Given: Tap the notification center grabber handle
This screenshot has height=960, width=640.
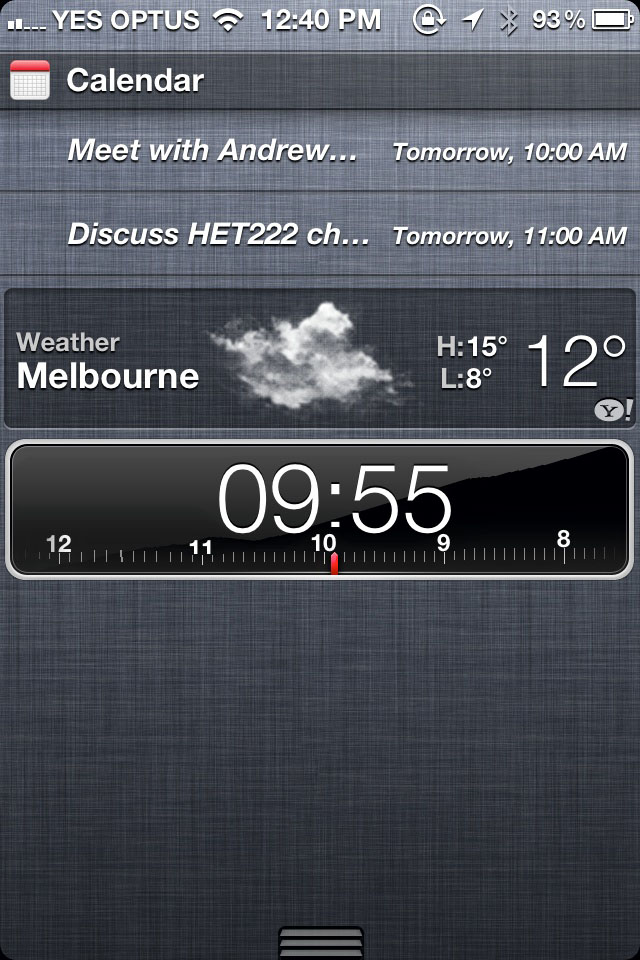Looking at the screenshot, I should pyautogui.click(x=320, y=942).
